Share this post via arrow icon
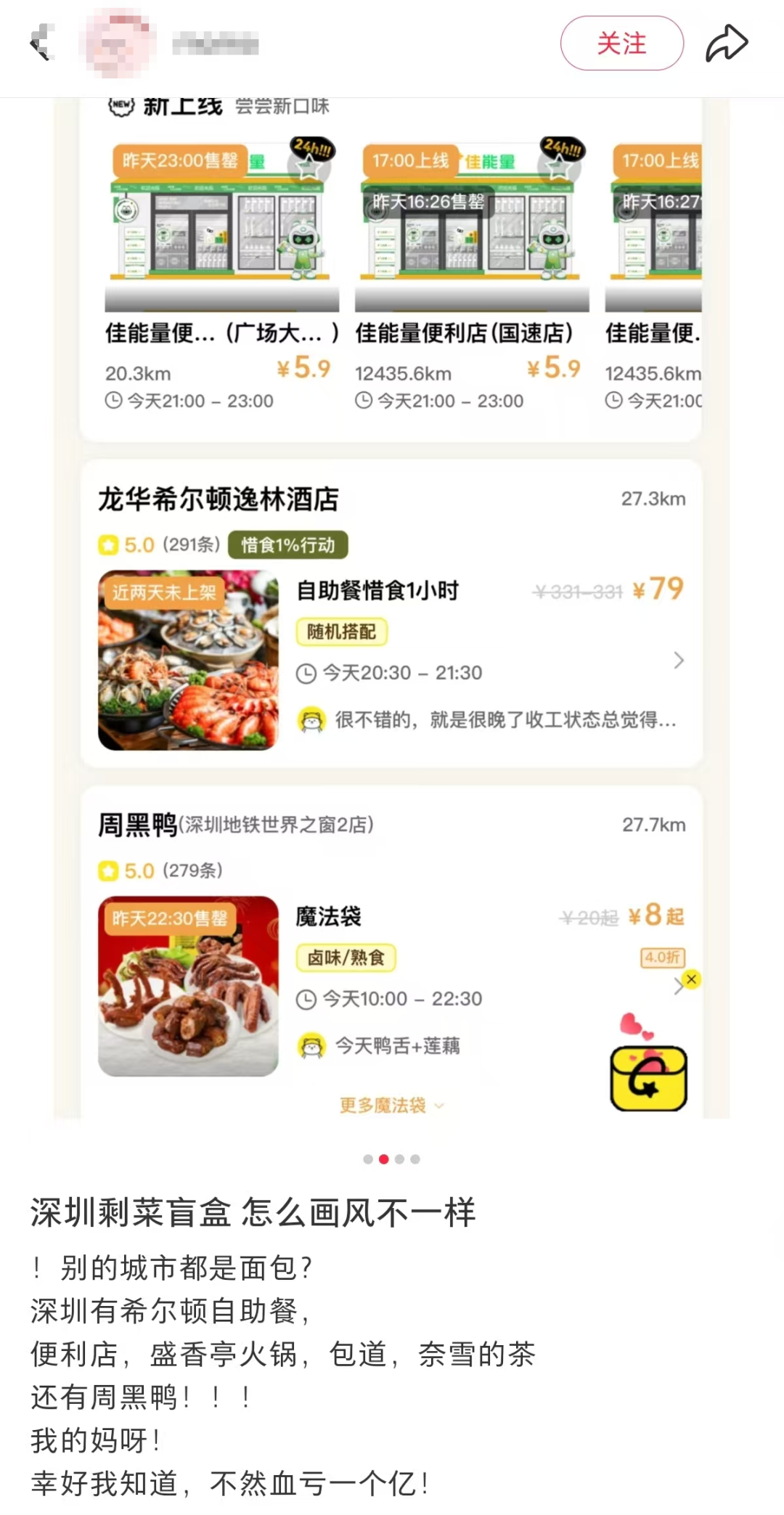 pos(727,44)
